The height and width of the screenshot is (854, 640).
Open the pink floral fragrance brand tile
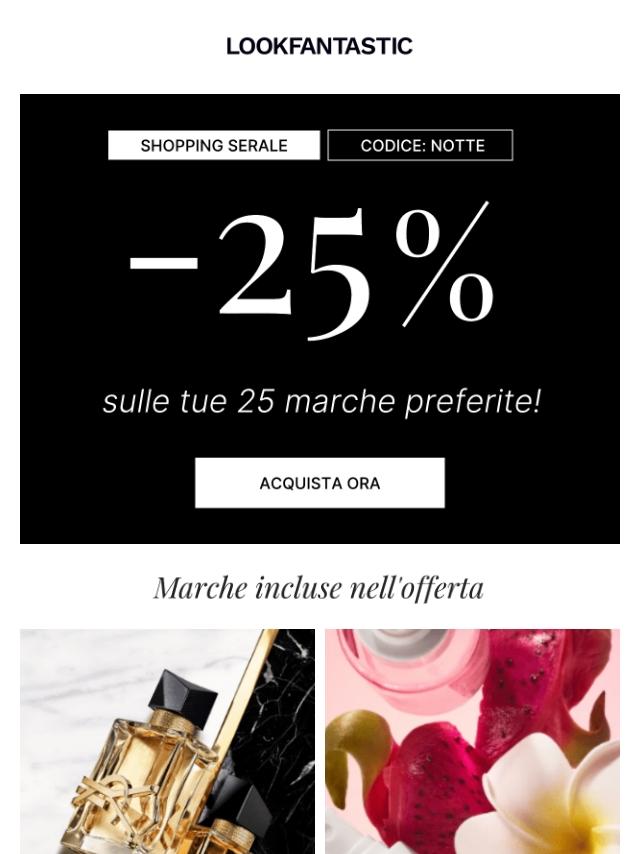pyautogui.click(x=472, y=741)
